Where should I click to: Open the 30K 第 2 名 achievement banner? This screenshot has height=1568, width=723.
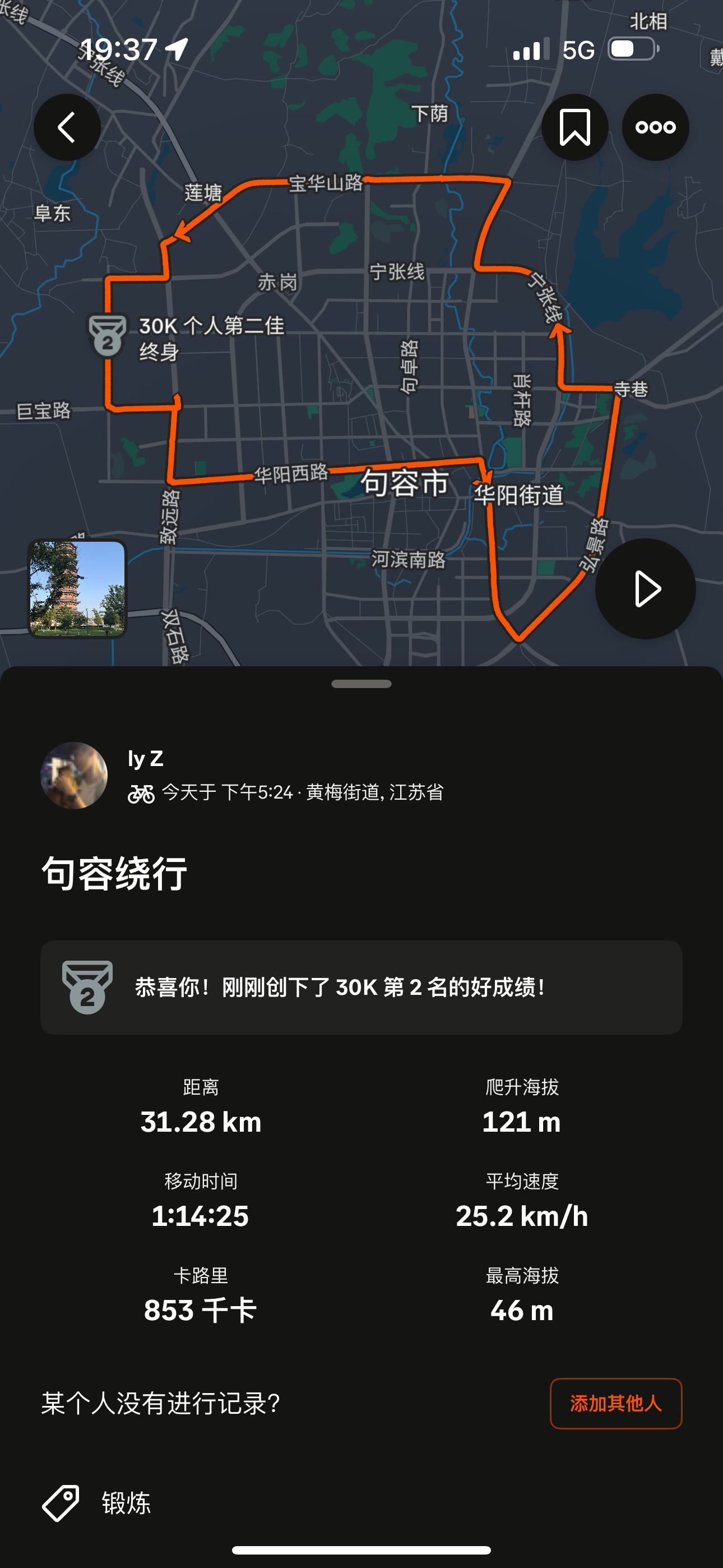(361, 988)
